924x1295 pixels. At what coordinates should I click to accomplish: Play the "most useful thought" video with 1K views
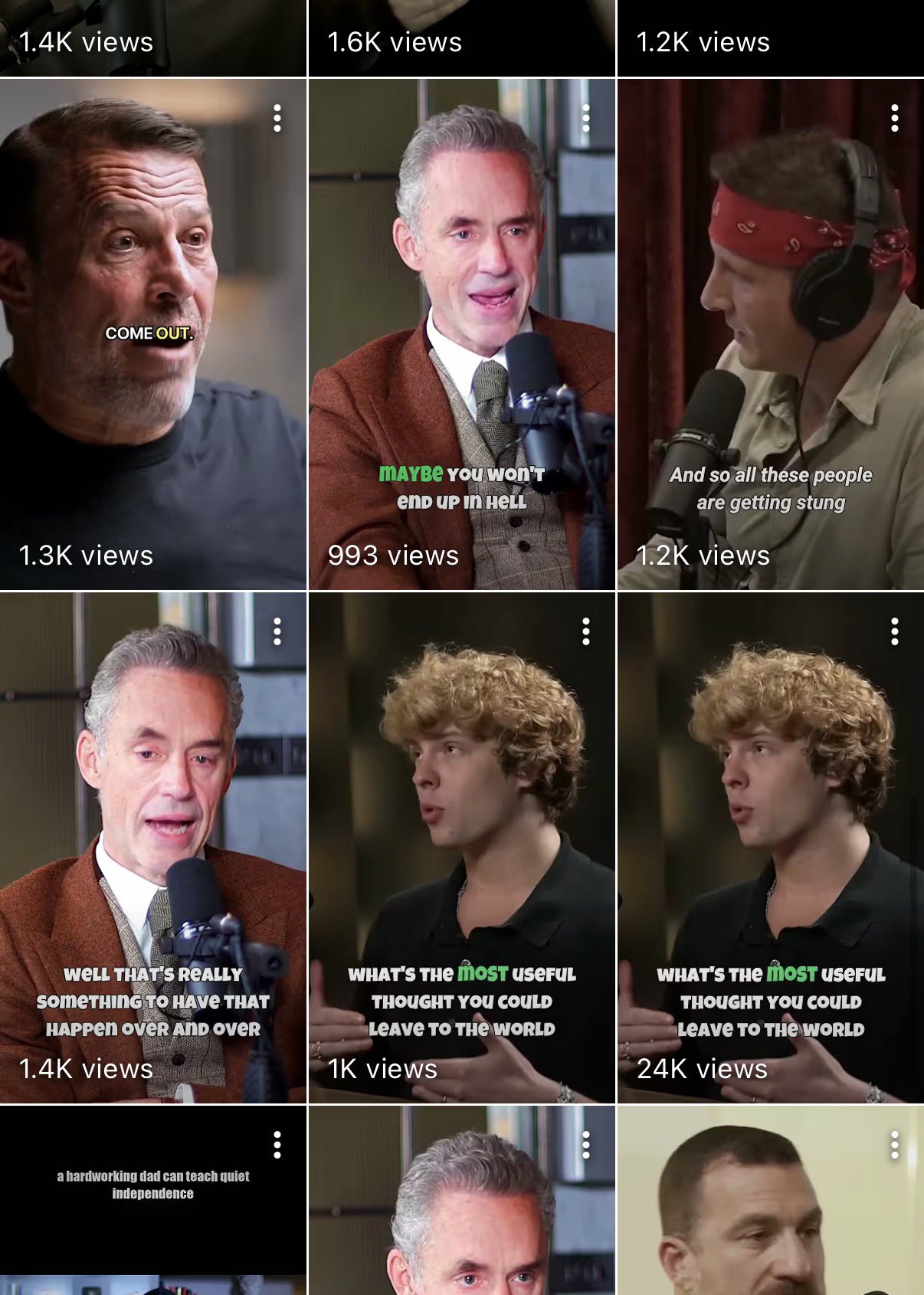(x=461, y=847)
